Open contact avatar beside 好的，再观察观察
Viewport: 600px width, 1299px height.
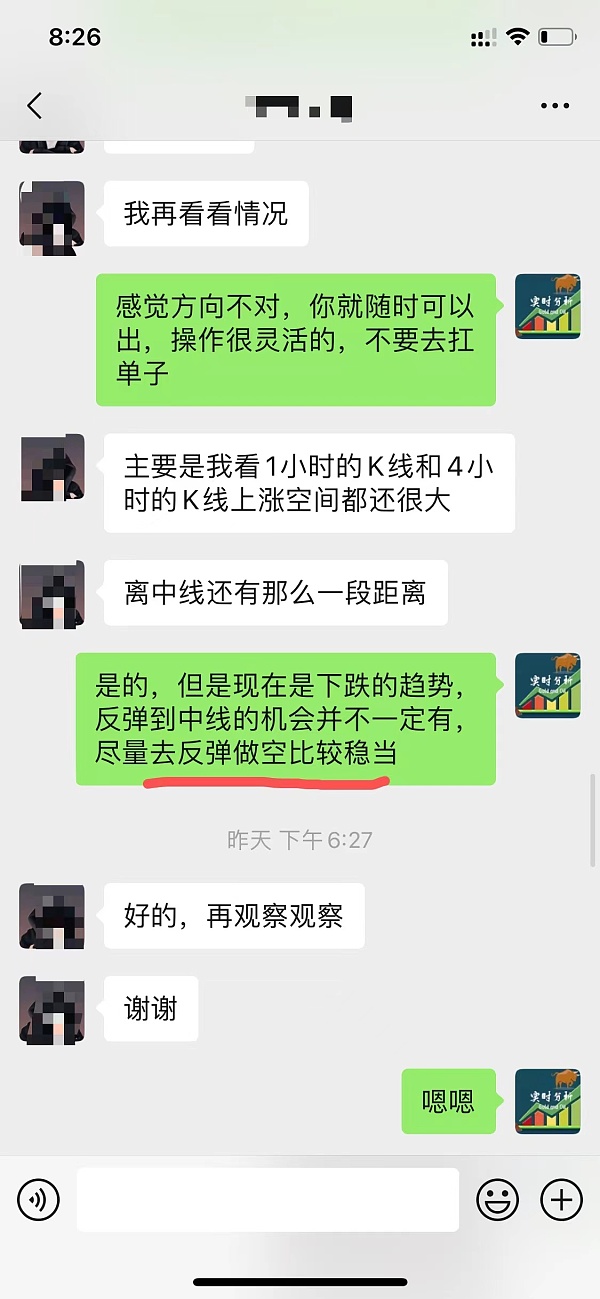pyautogui.click(x=52, y=916)
